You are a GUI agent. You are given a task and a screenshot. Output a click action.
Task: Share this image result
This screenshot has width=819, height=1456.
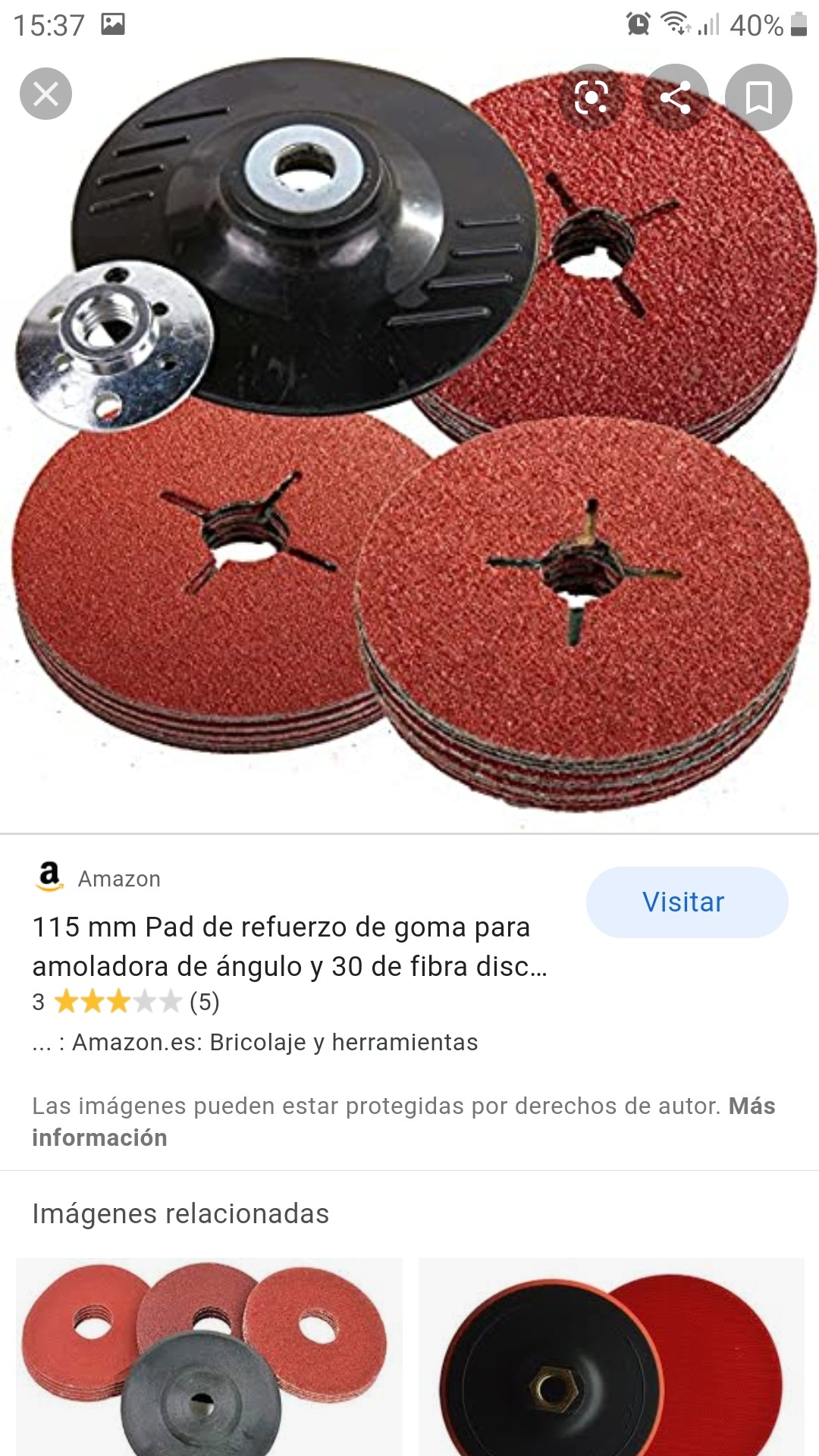675,97
